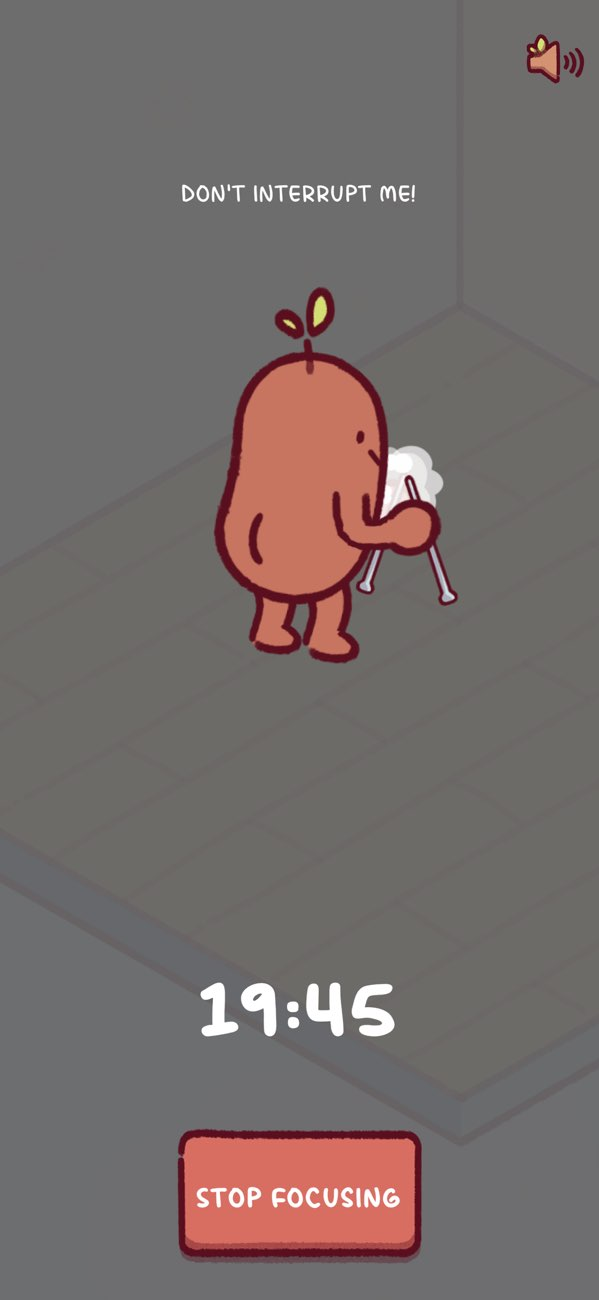This screenshot has width=599, height=1300.
Task: Tap the Stop Focusing button
Action: click(x=299, y=1195)
